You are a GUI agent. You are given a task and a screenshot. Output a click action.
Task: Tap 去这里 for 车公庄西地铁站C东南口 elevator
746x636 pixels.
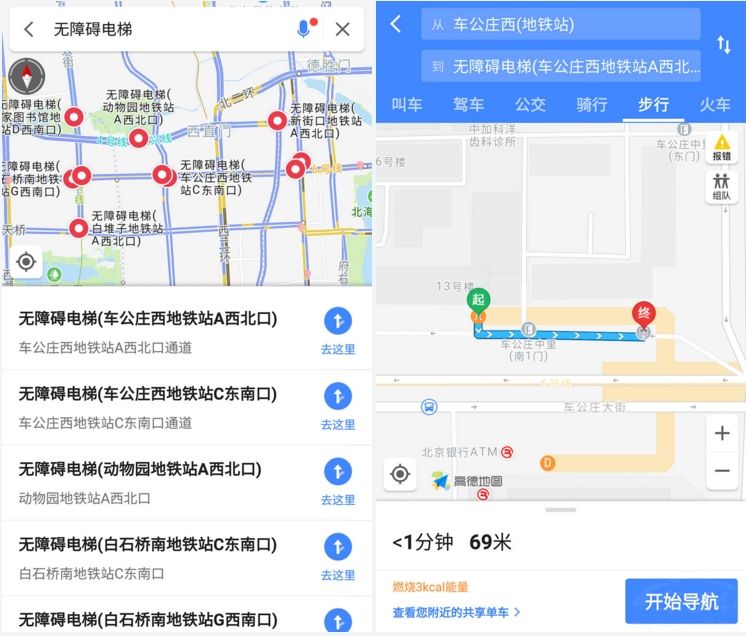pos(338,406)
